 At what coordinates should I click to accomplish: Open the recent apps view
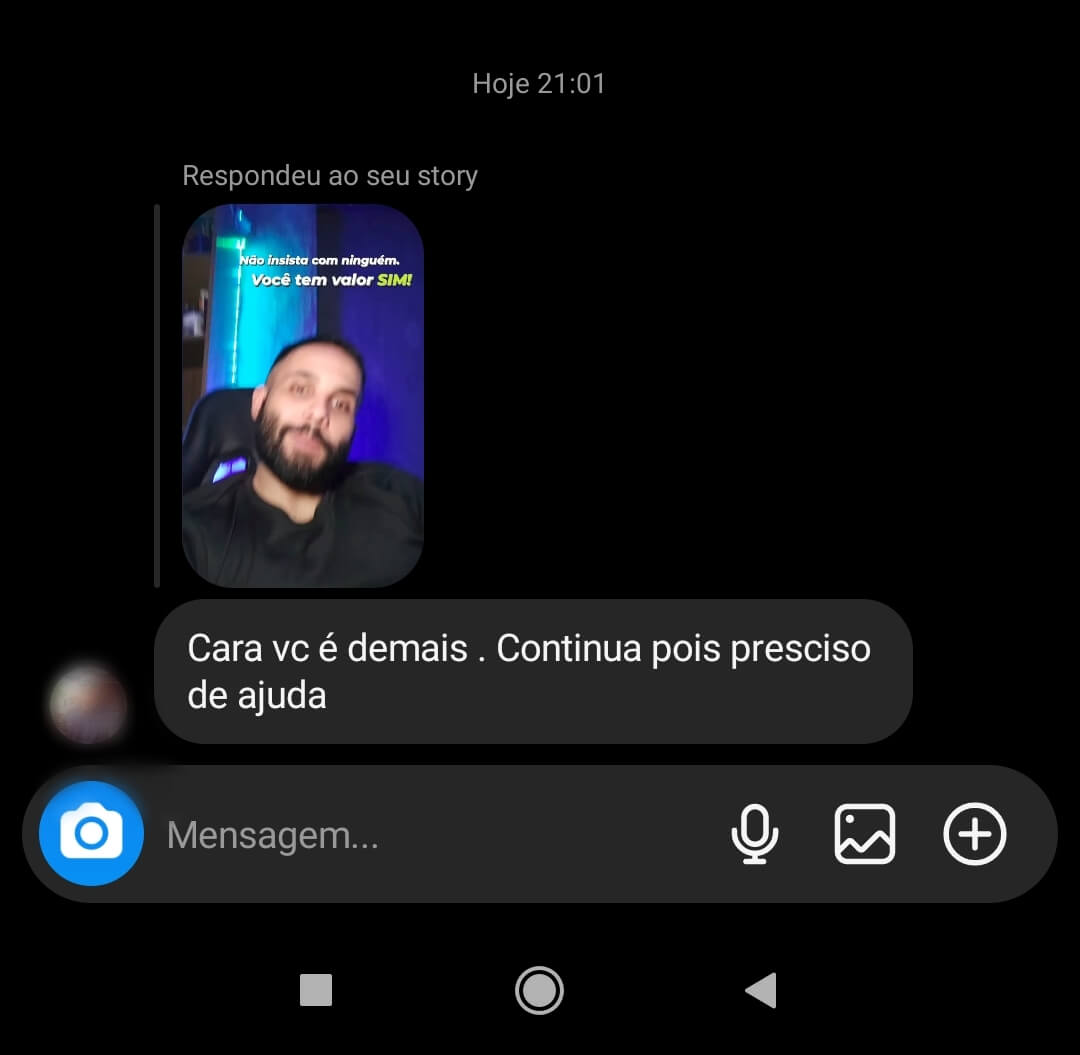(316, 991)
